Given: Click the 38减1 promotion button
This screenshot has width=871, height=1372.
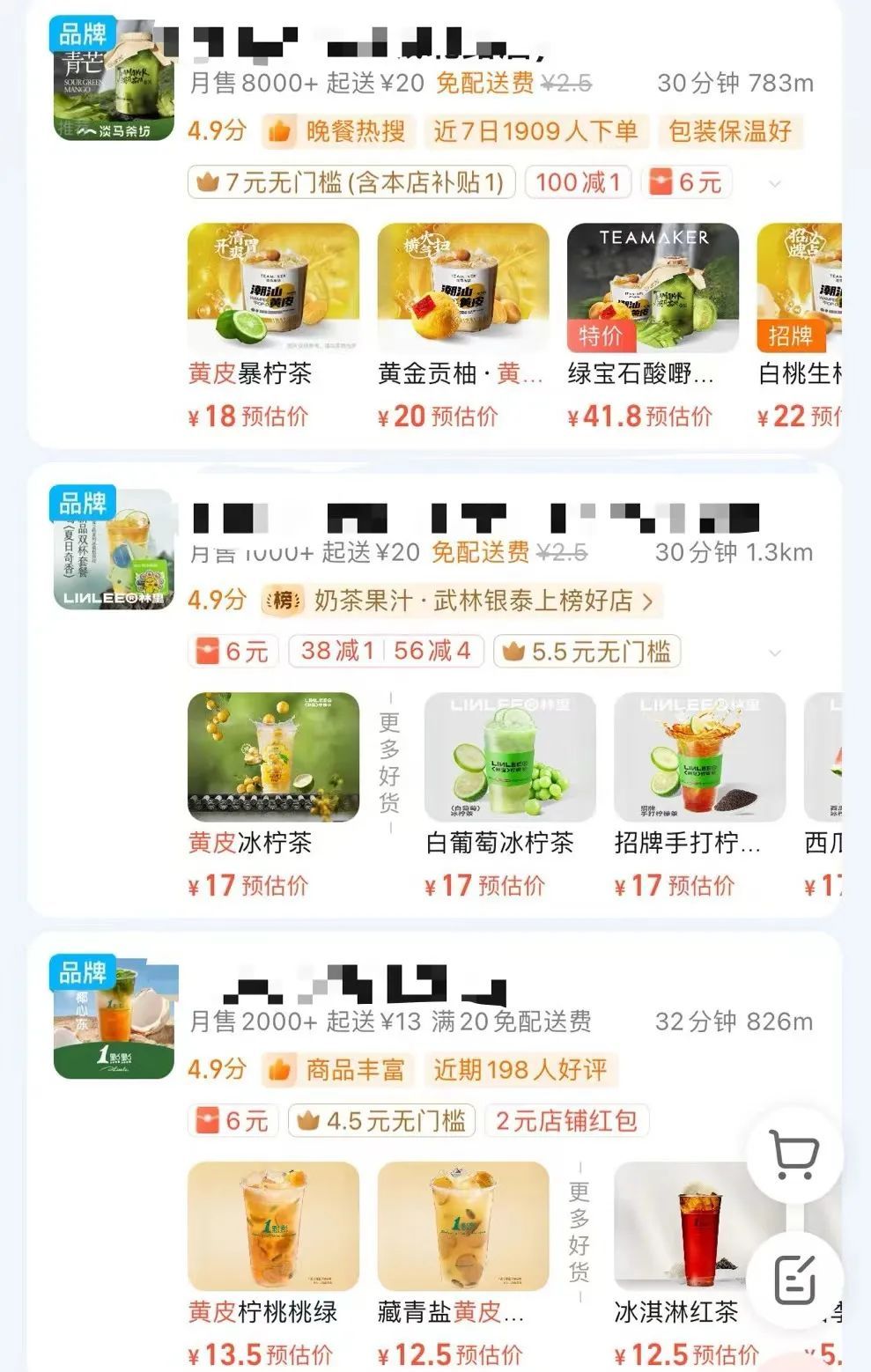Looking at the screenshot, I should [x=340, y=653].
